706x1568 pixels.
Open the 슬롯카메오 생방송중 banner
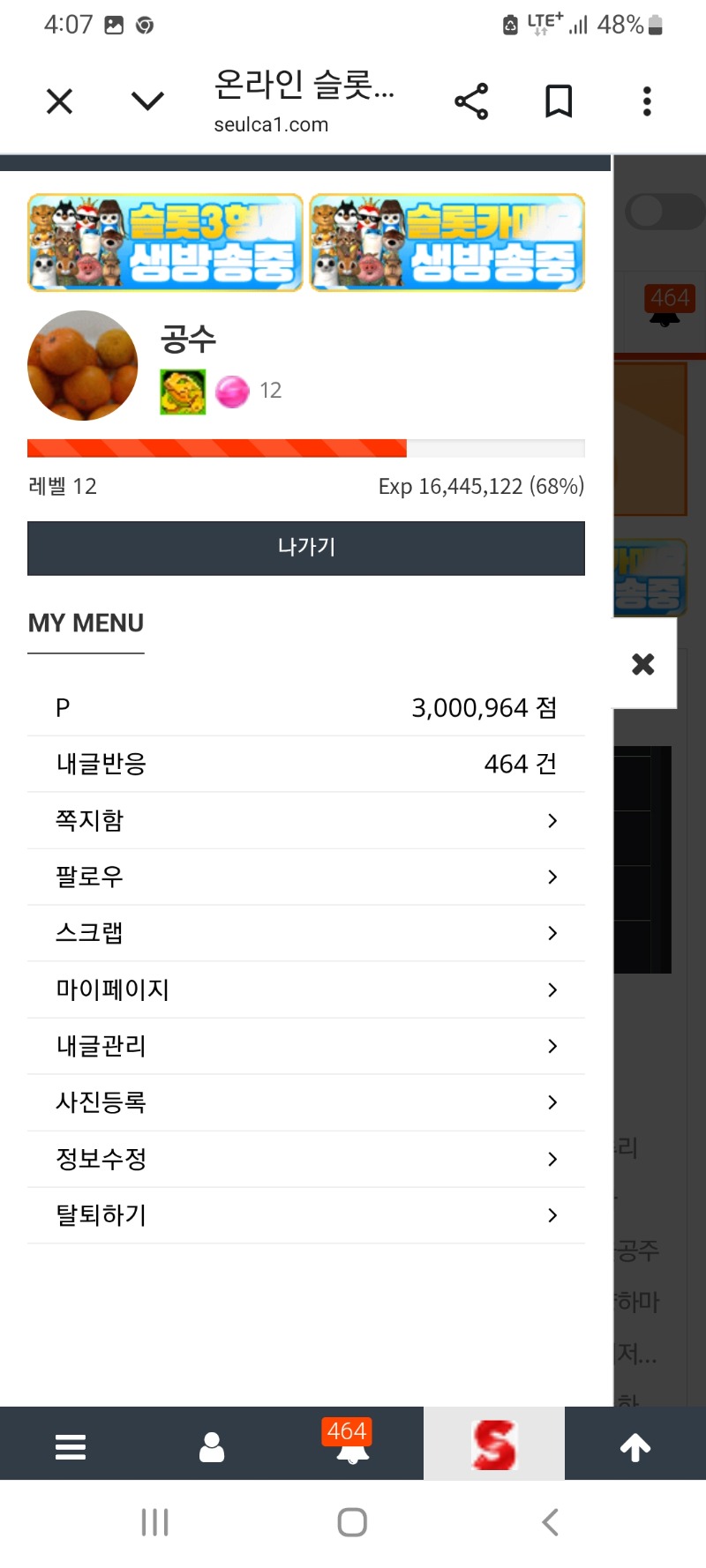click(447, 243)
